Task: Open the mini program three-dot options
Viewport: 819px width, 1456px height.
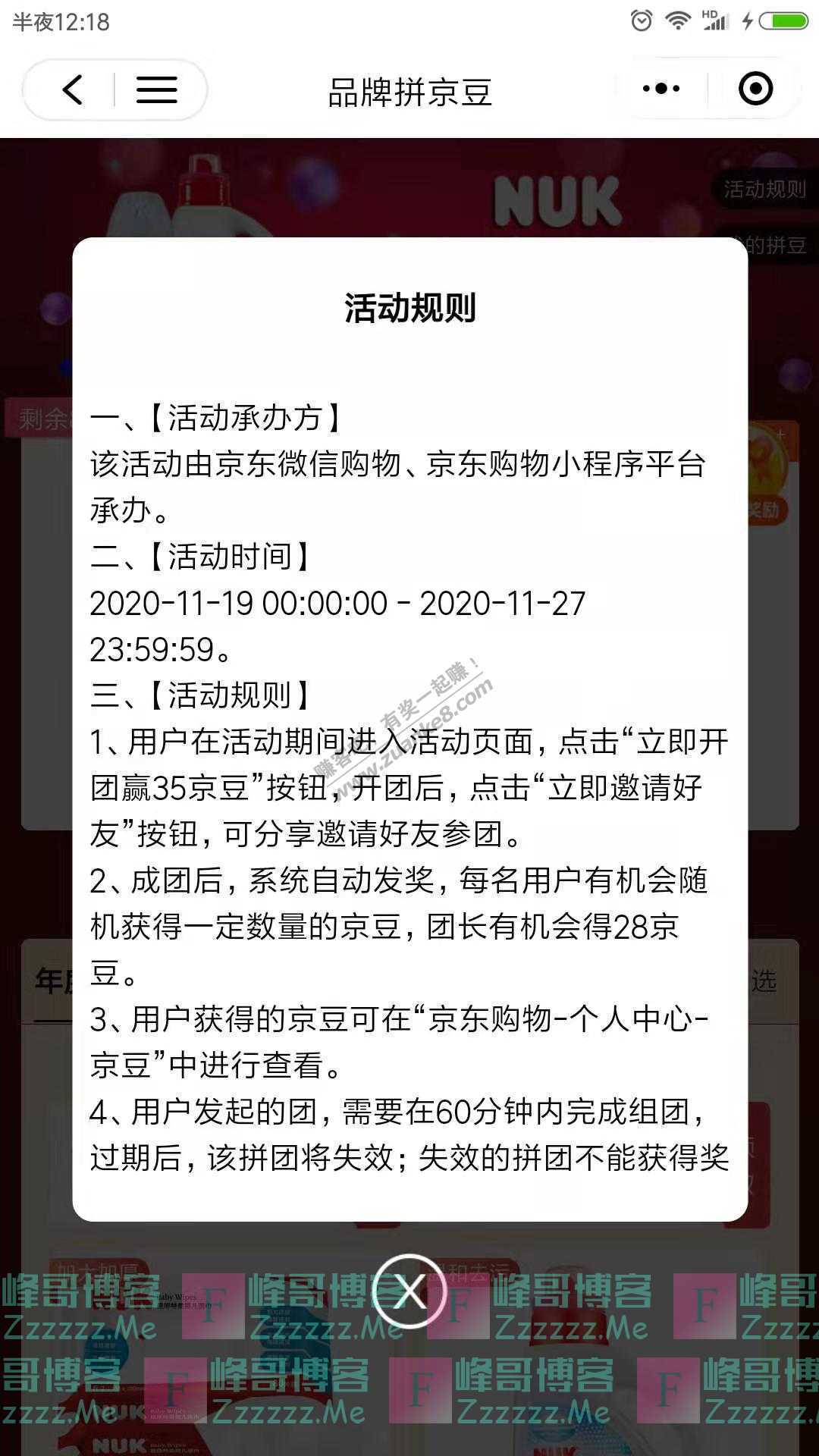Action: [x=661, y=89]
